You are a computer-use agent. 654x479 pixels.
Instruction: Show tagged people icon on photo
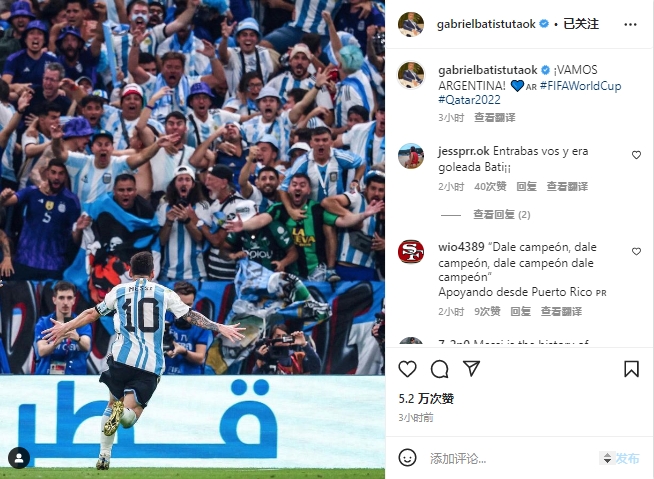click(19, 457)
